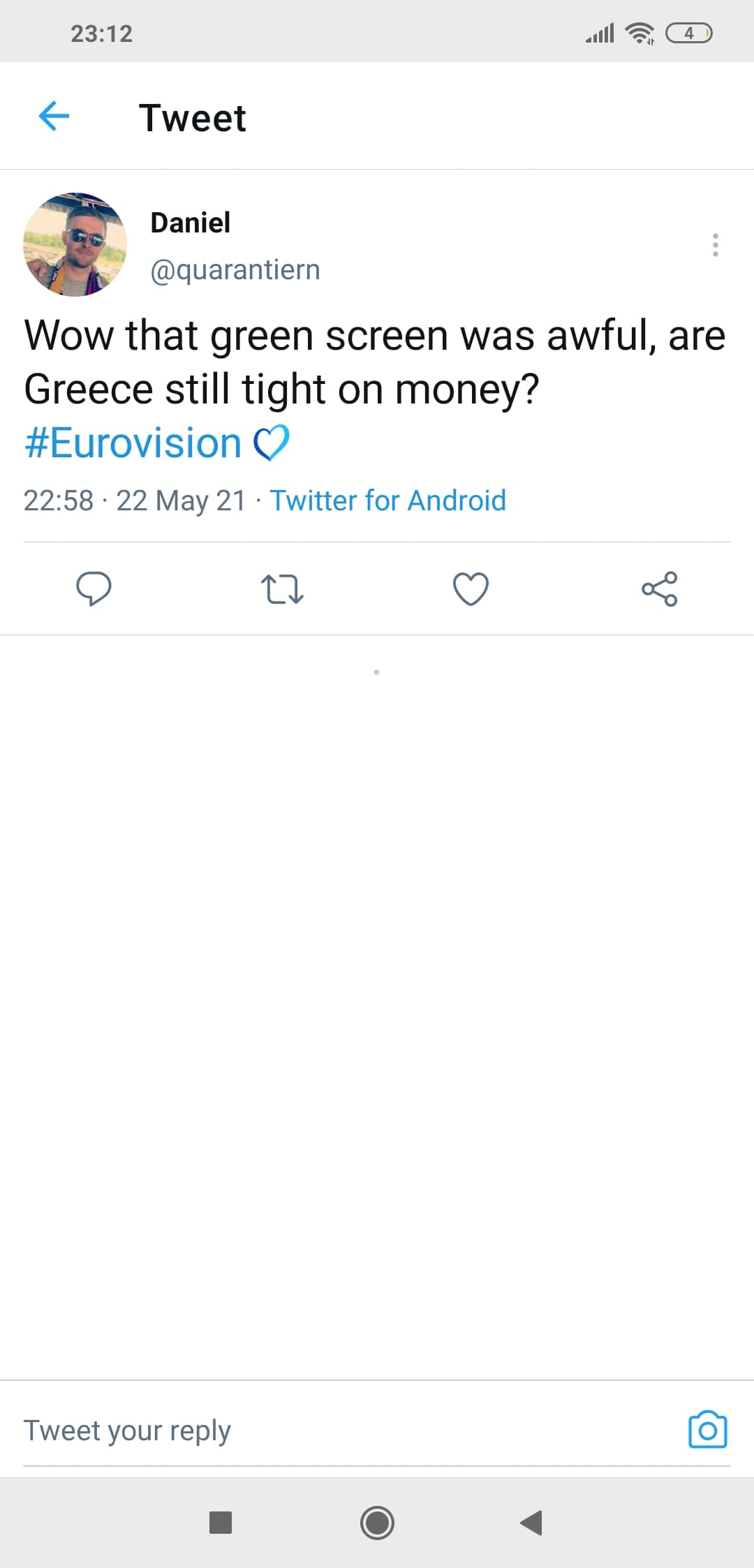Screen dimensions: 754x1568
Task: Select the Tweet header title
Action: [193, 117]
